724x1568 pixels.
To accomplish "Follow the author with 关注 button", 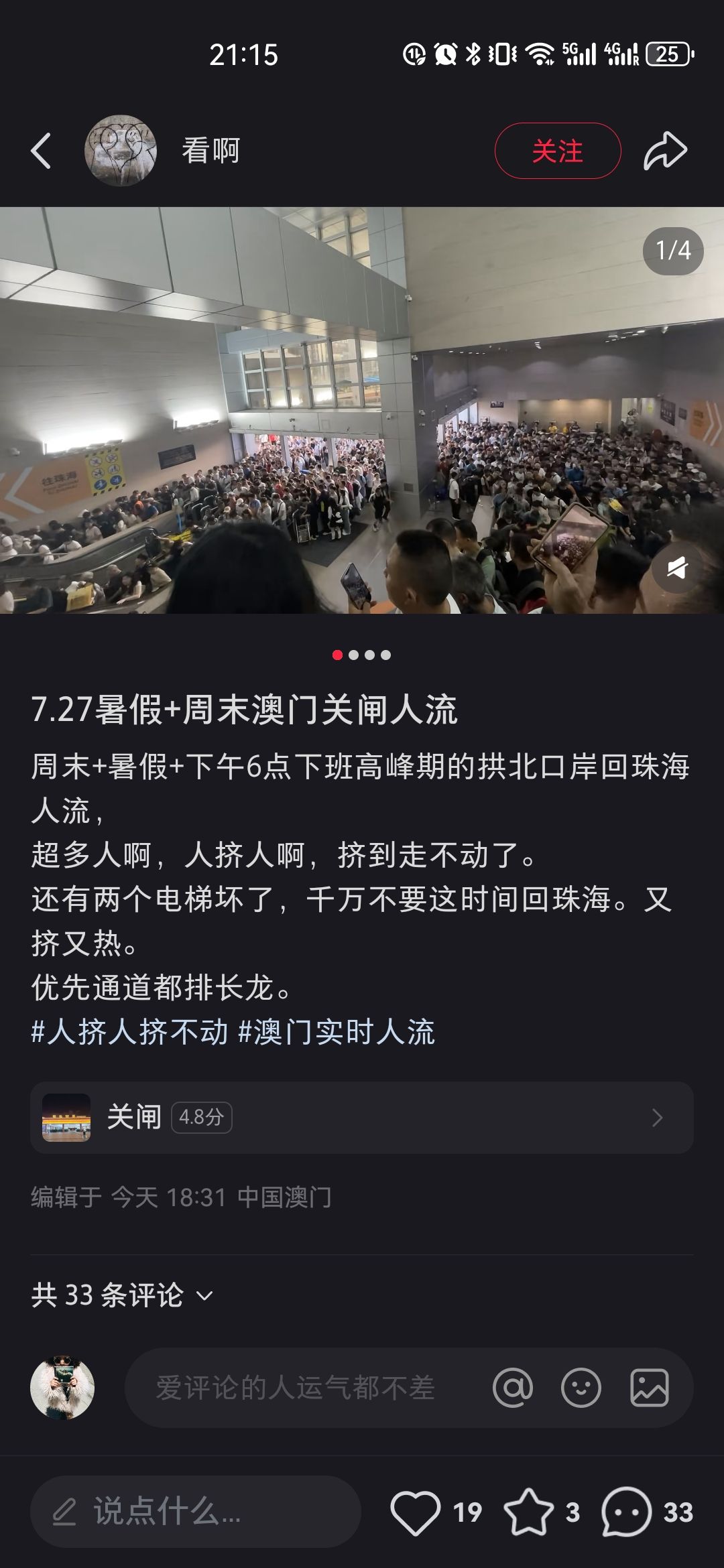I will 558,151.
